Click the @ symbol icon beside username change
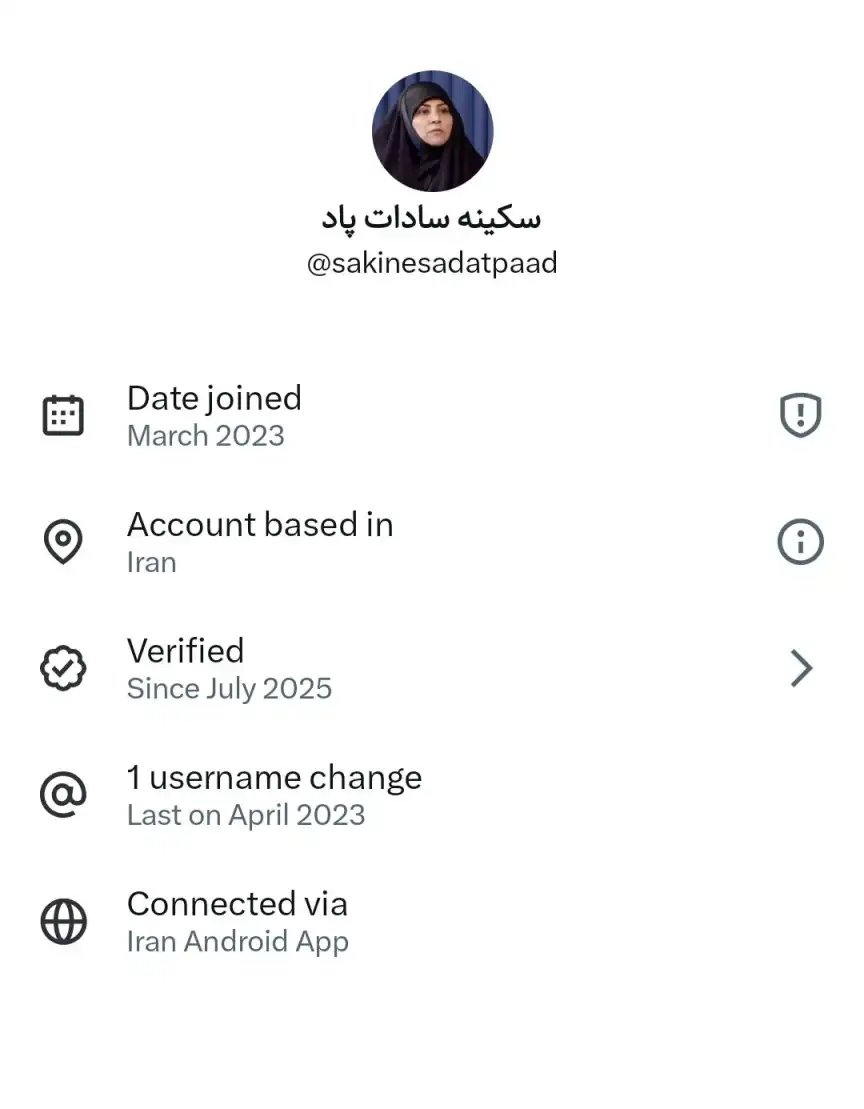 tap(62, 793)
